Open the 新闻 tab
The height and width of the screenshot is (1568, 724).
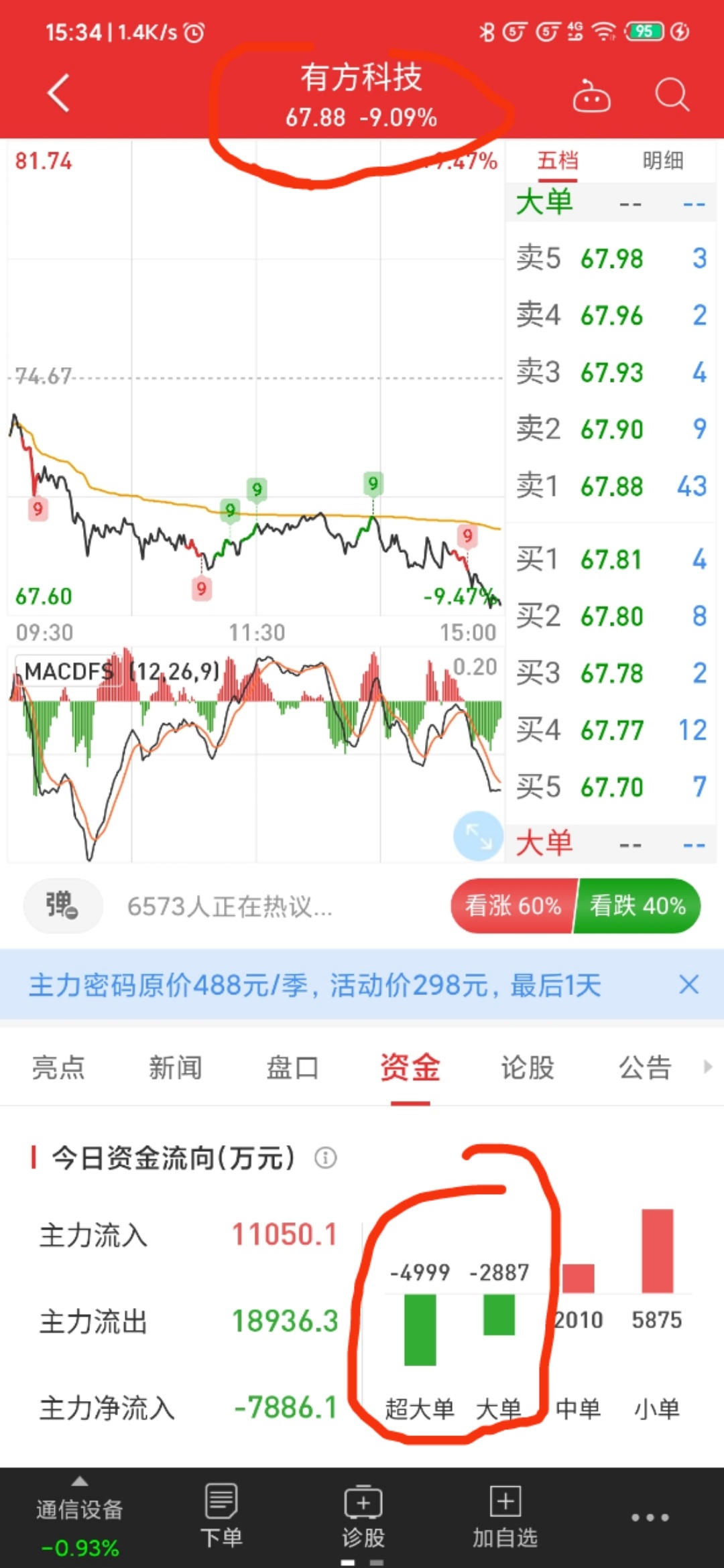176,1067
